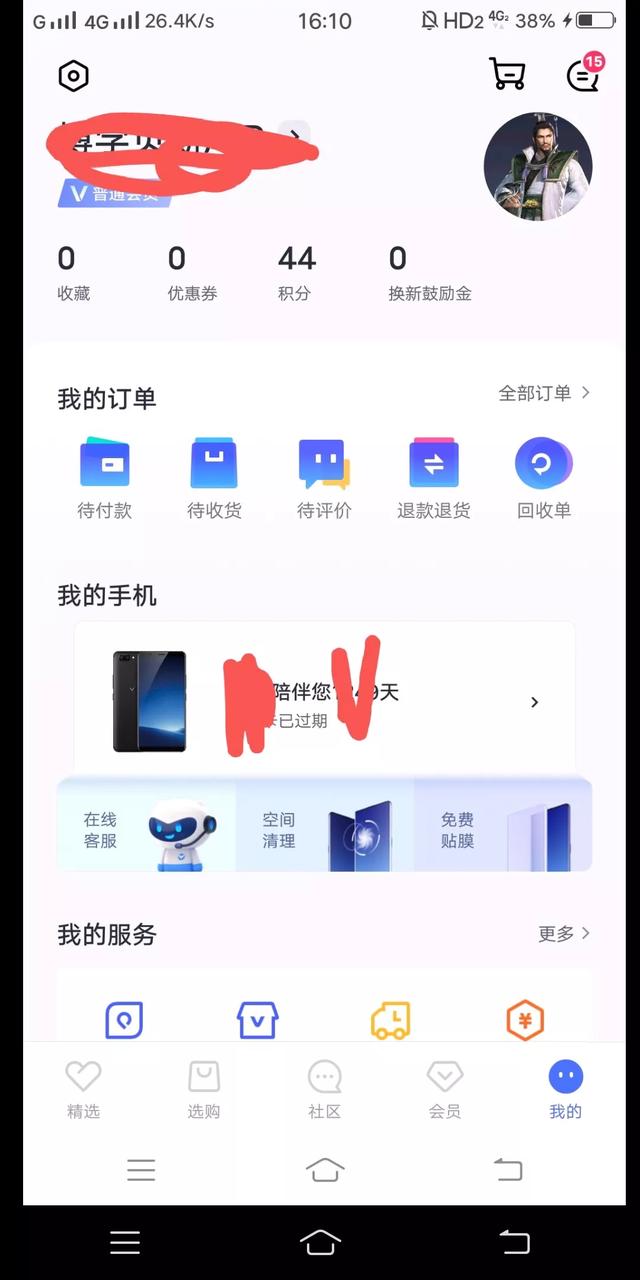Viewport: 640px width, 1280px height.
Task: Open the shopping cart
Action: (507, 74)
